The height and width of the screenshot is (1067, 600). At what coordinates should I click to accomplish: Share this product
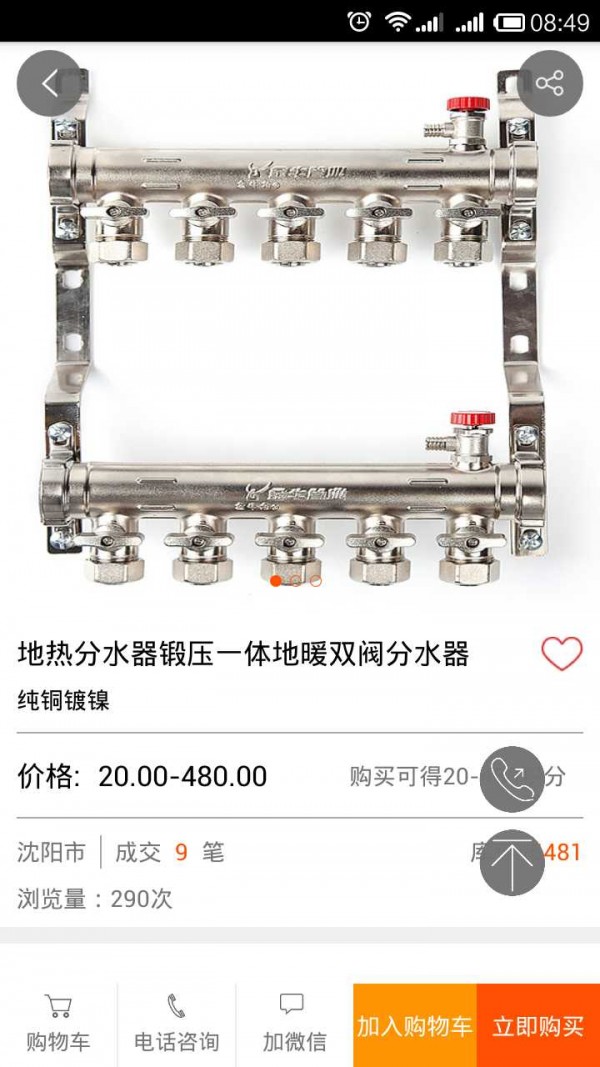(550, 84)
